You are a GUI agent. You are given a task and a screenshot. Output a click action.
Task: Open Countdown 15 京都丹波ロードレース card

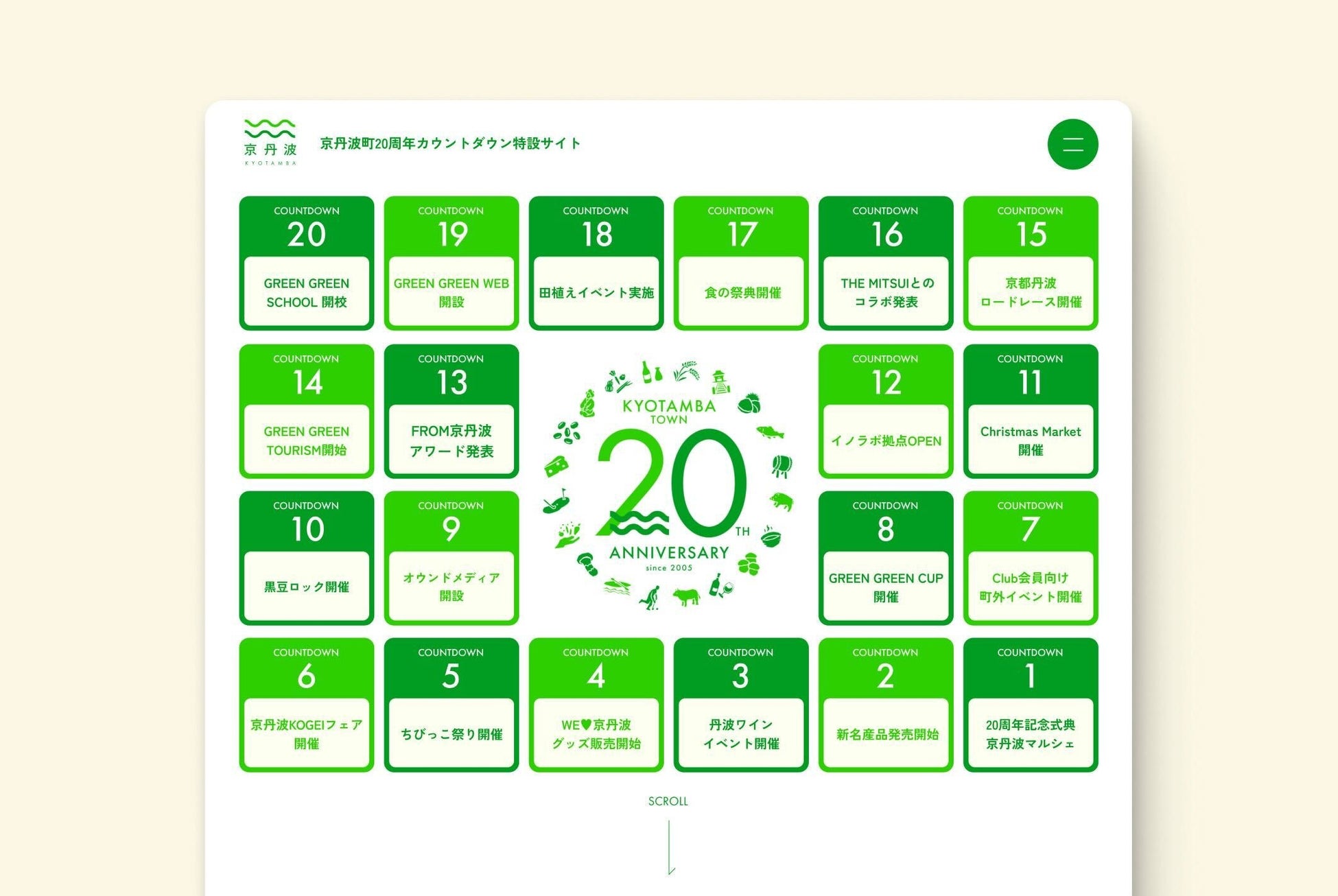click(1031, 263)
